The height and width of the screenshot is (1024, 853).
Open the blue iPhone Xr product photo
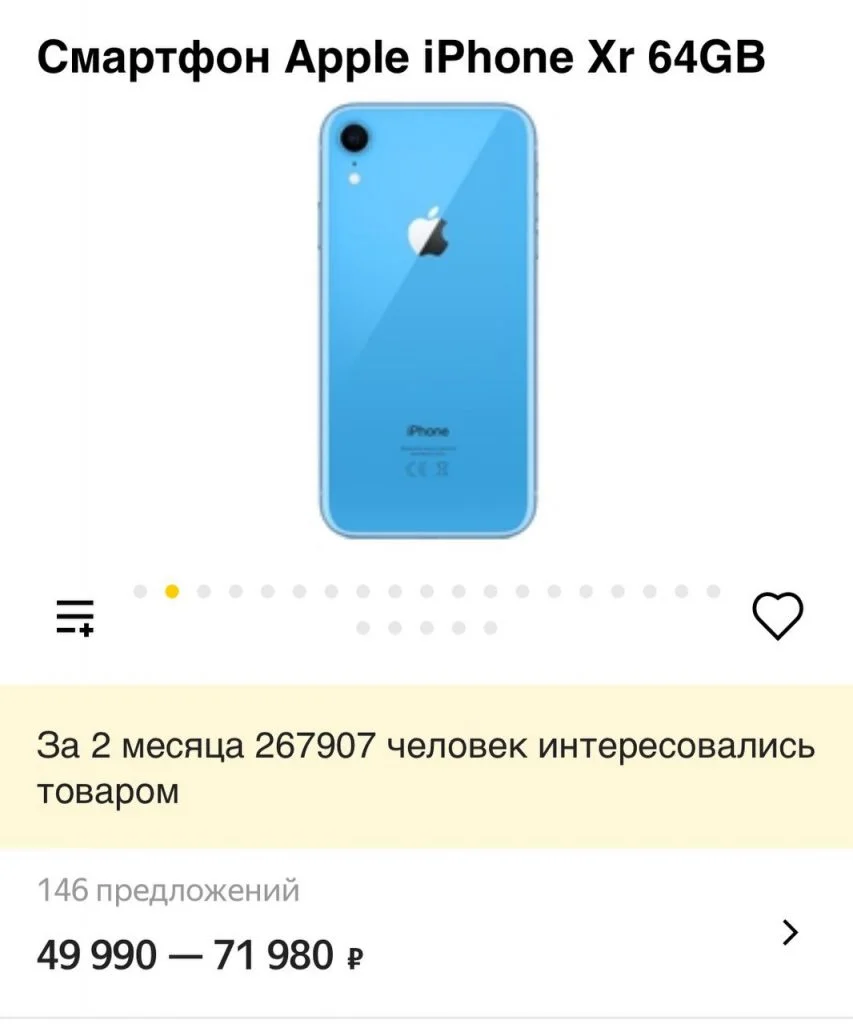pos(427,322)
